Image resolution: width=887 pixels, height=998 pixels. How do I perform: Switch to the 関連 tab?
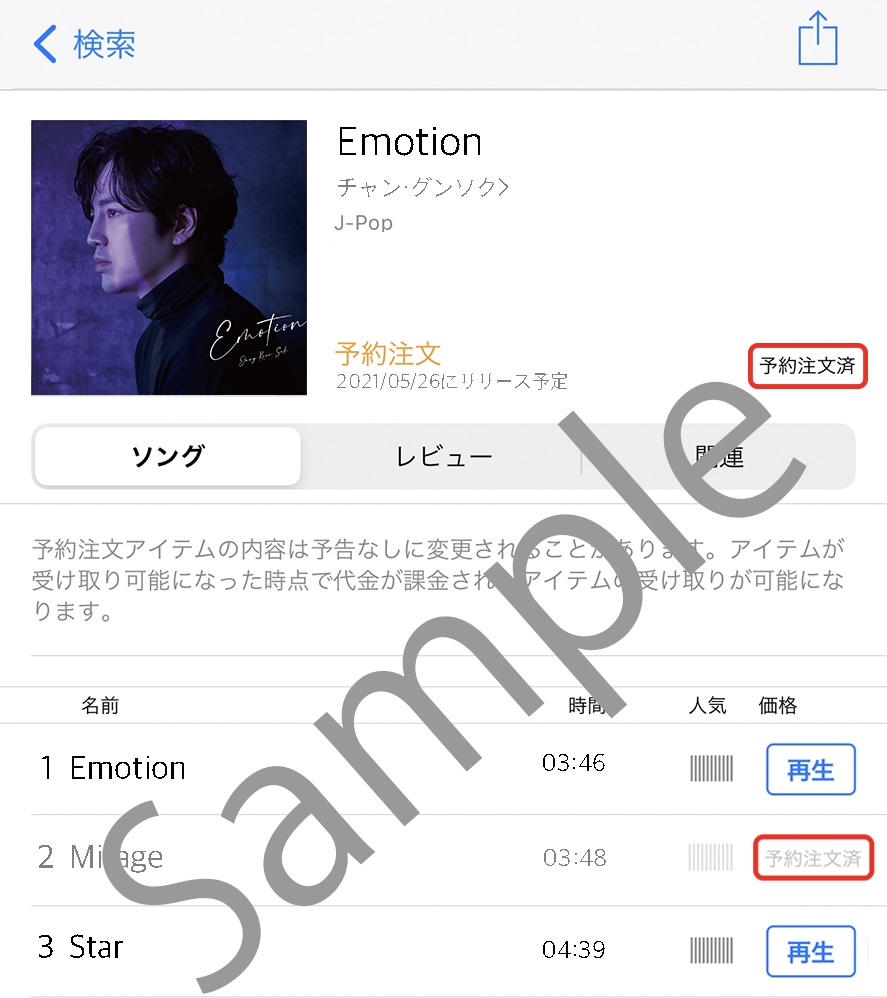click(x=719, y=457)
